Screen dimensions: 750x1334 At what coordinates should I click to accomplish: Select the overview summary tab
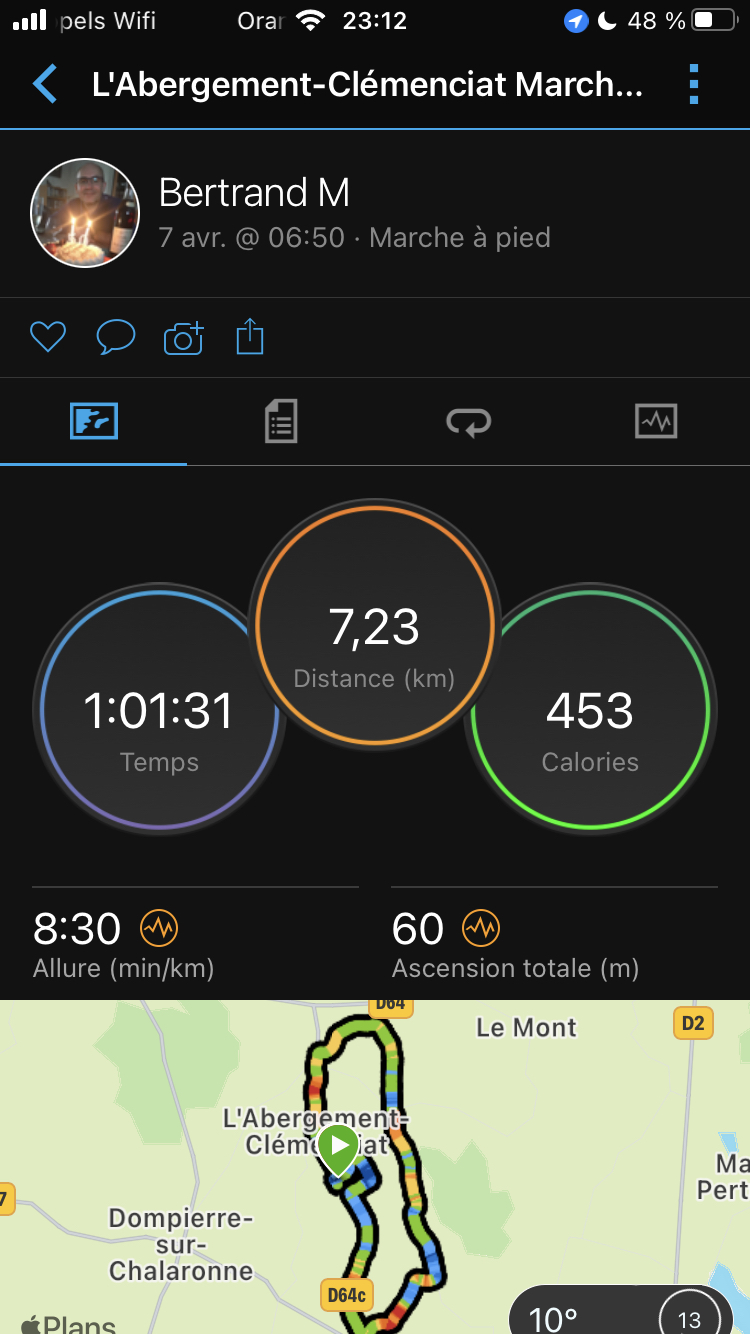(94, 421)
